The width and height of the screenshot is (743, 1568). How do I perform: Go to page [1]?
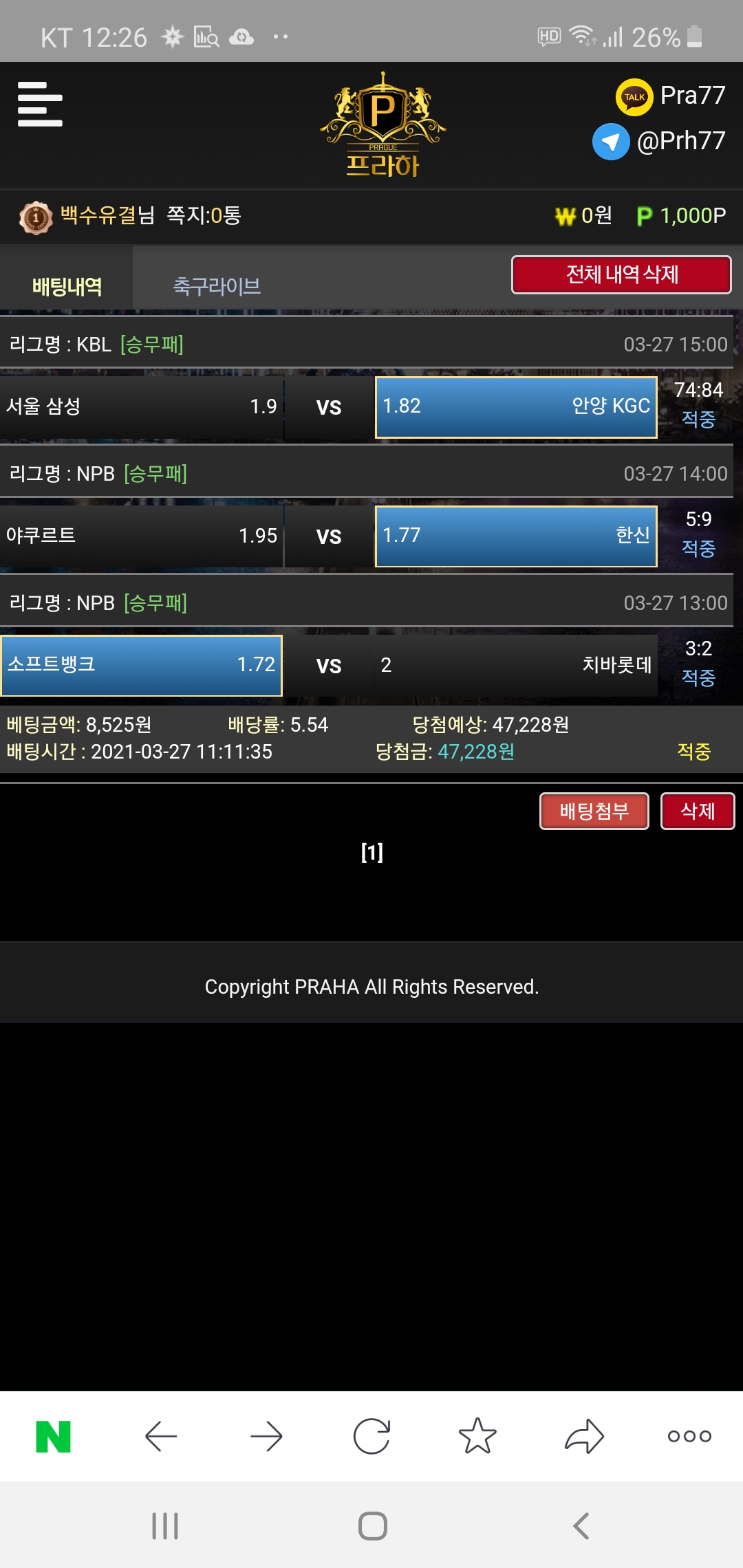[x=371, y=853]
